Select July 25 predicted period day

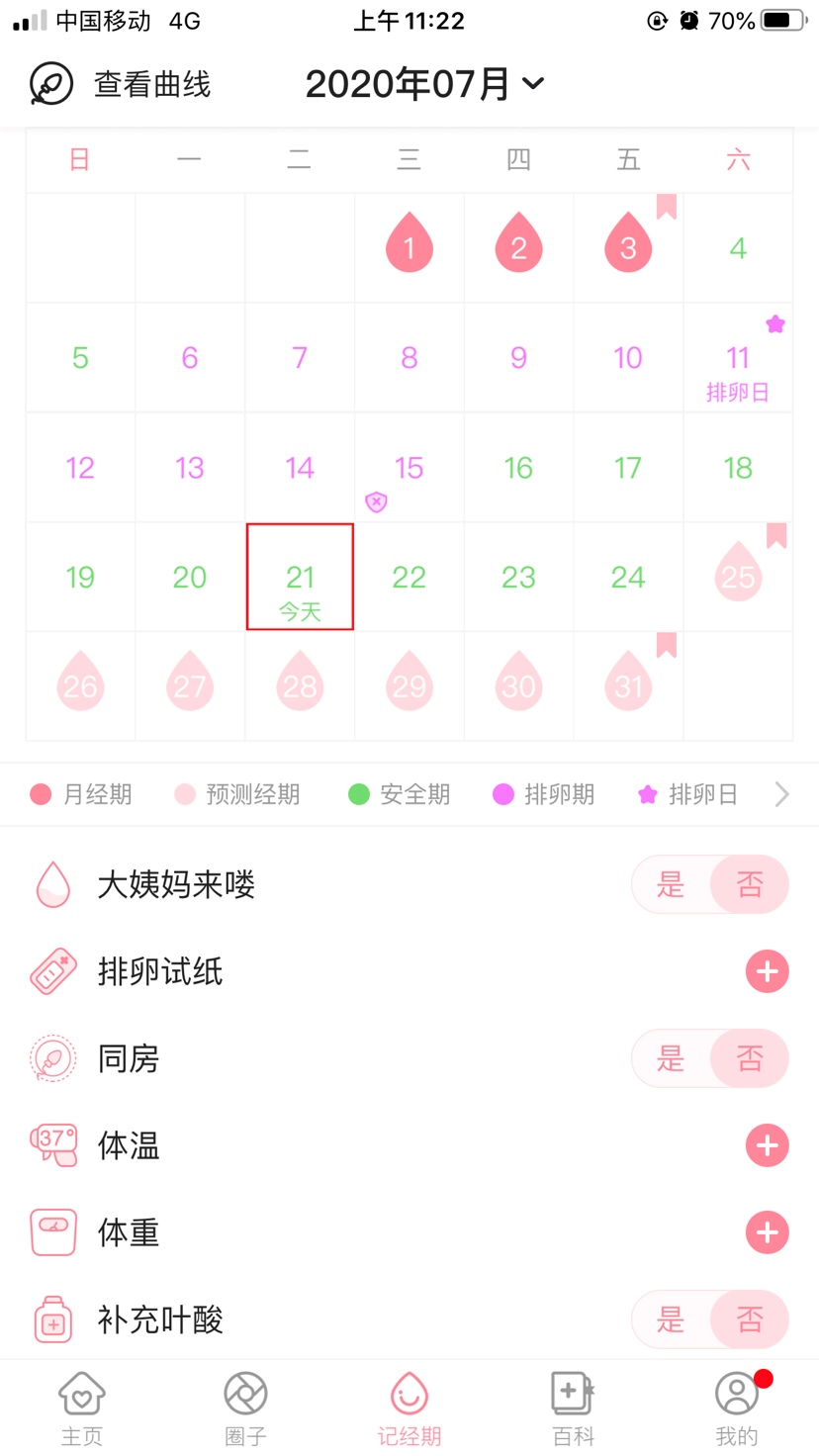[738, 577]
